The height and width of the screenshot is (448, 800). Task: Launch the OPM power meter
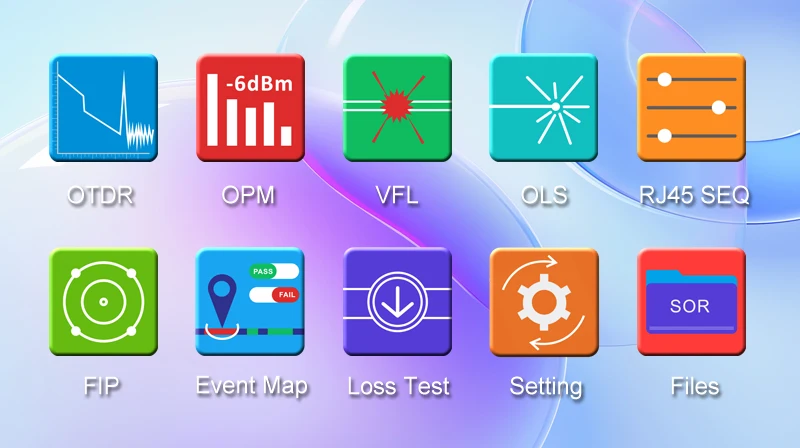coord(250,108)
